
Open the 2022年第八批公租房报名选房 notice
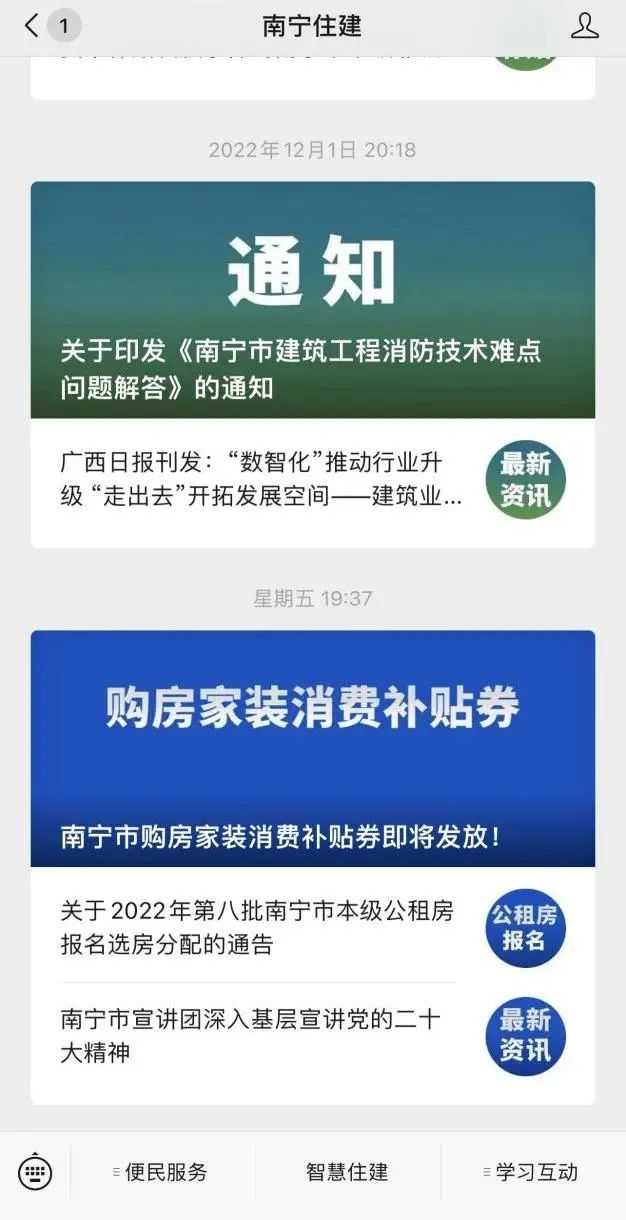[313, 926]
